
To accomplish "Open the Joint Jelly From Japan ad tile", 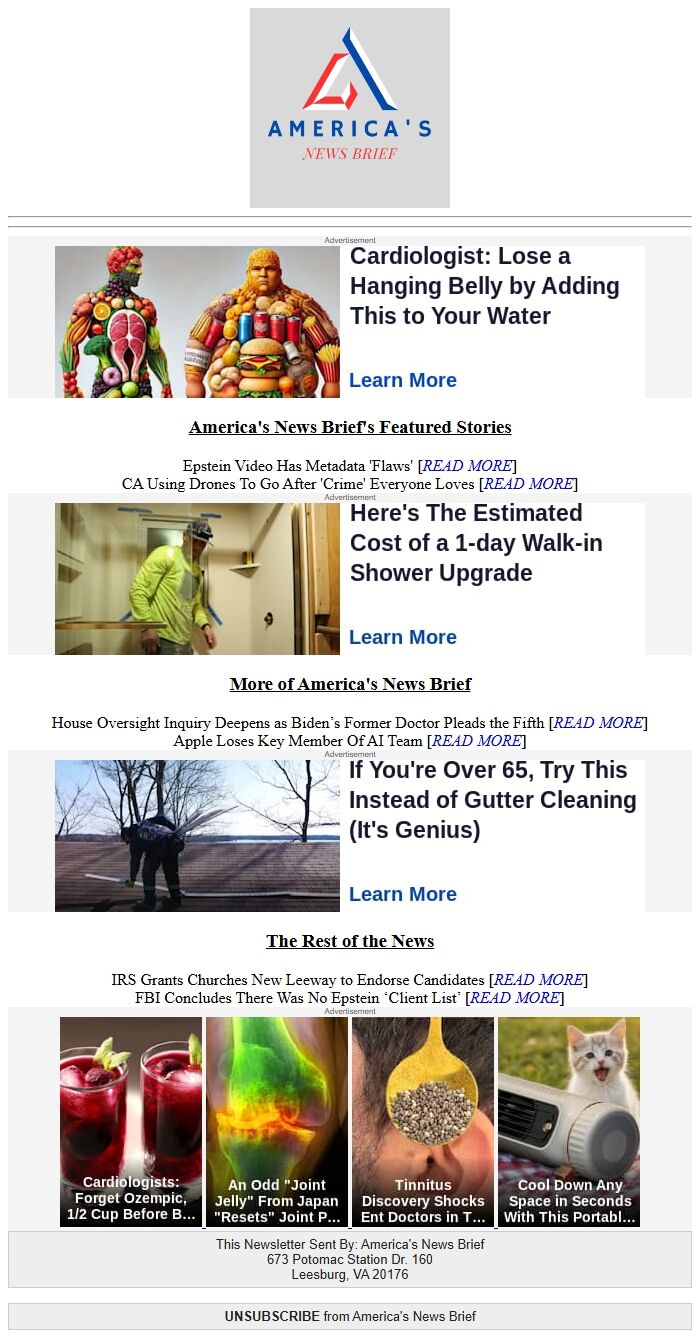I will 277,1121.
